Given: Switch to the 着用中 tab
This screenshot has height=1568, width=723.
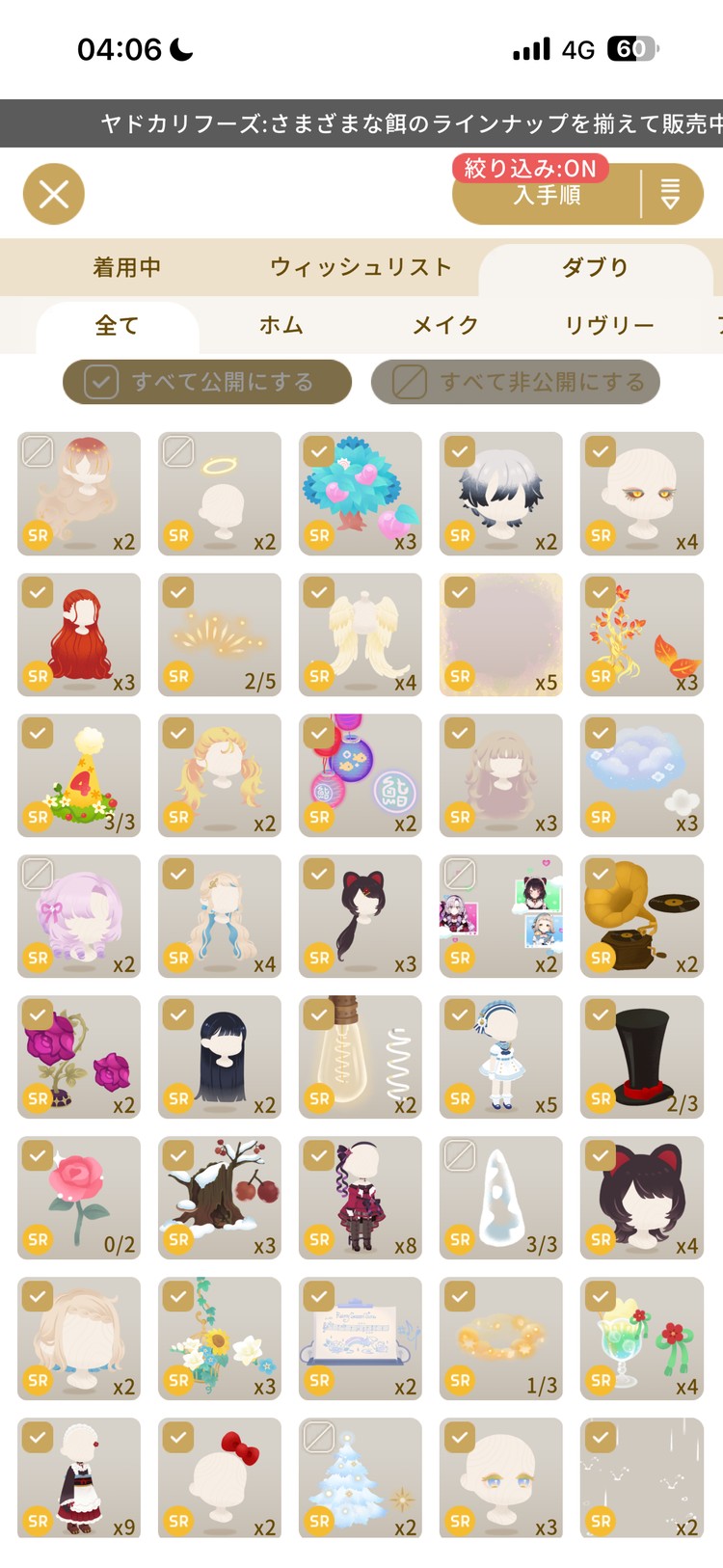Looking at the screenshot, I should tap(127, 267).
